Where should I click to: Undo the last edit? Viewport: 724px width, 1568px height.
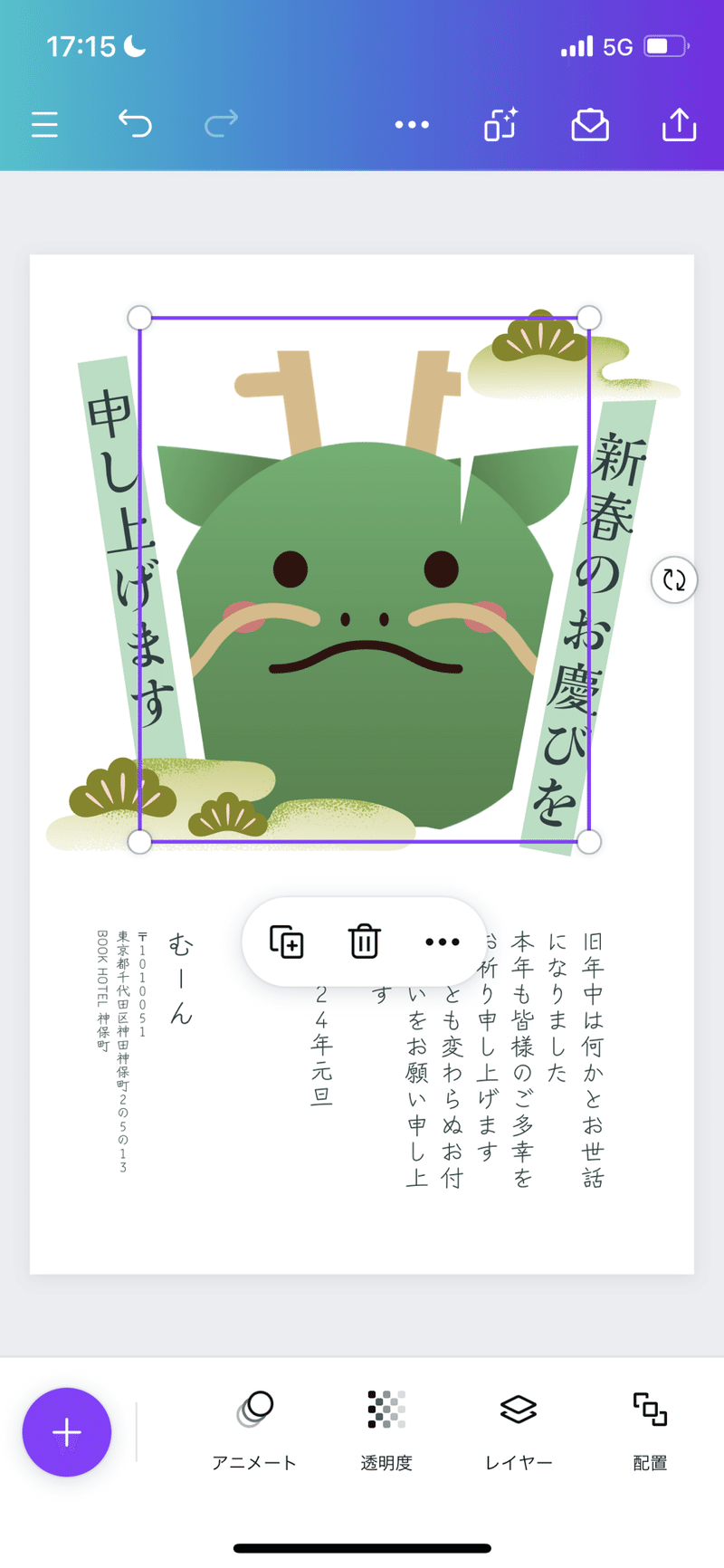(x=135, y=123)
